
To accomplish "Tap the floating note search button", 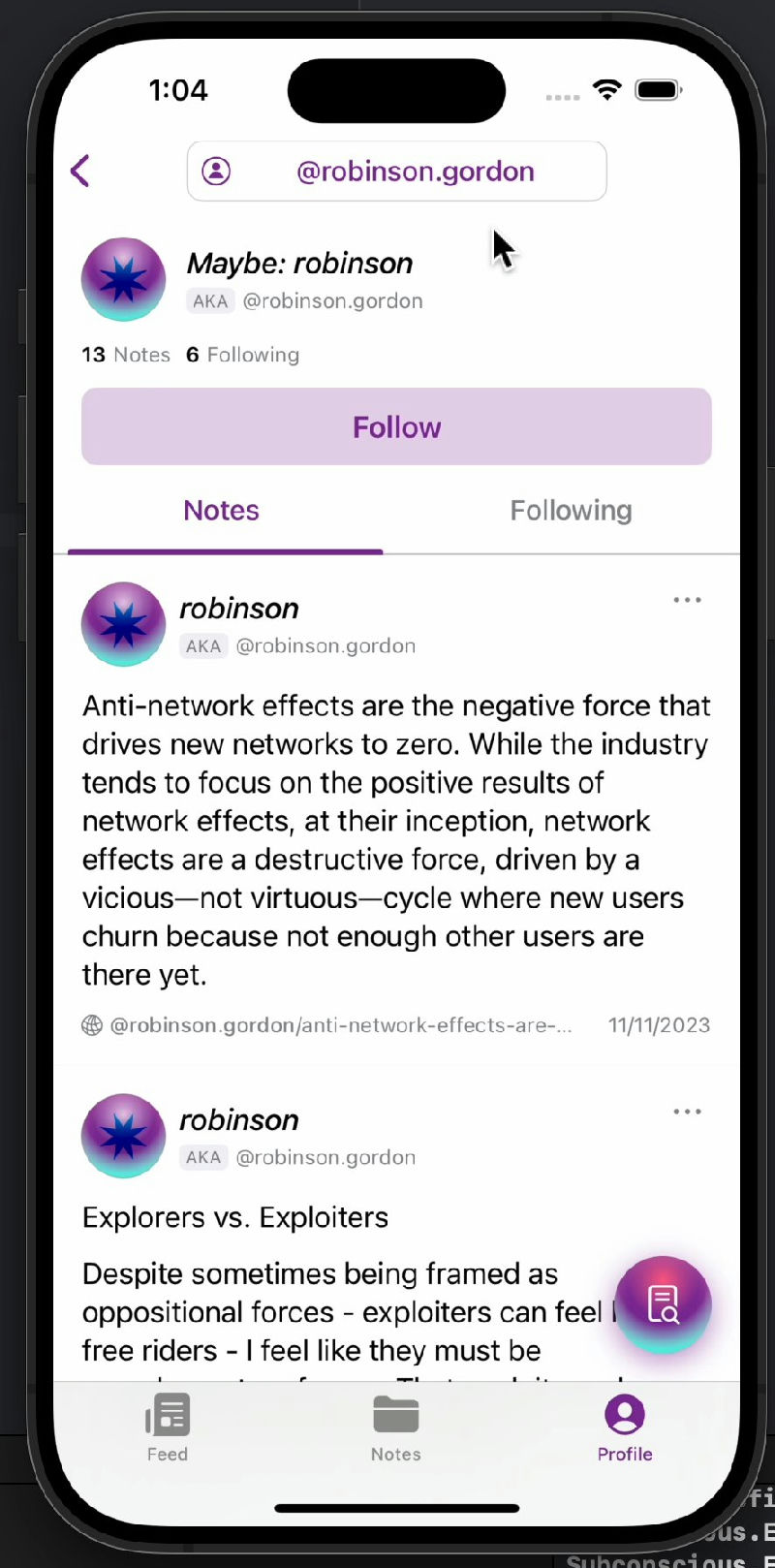I will (664, 1304).
